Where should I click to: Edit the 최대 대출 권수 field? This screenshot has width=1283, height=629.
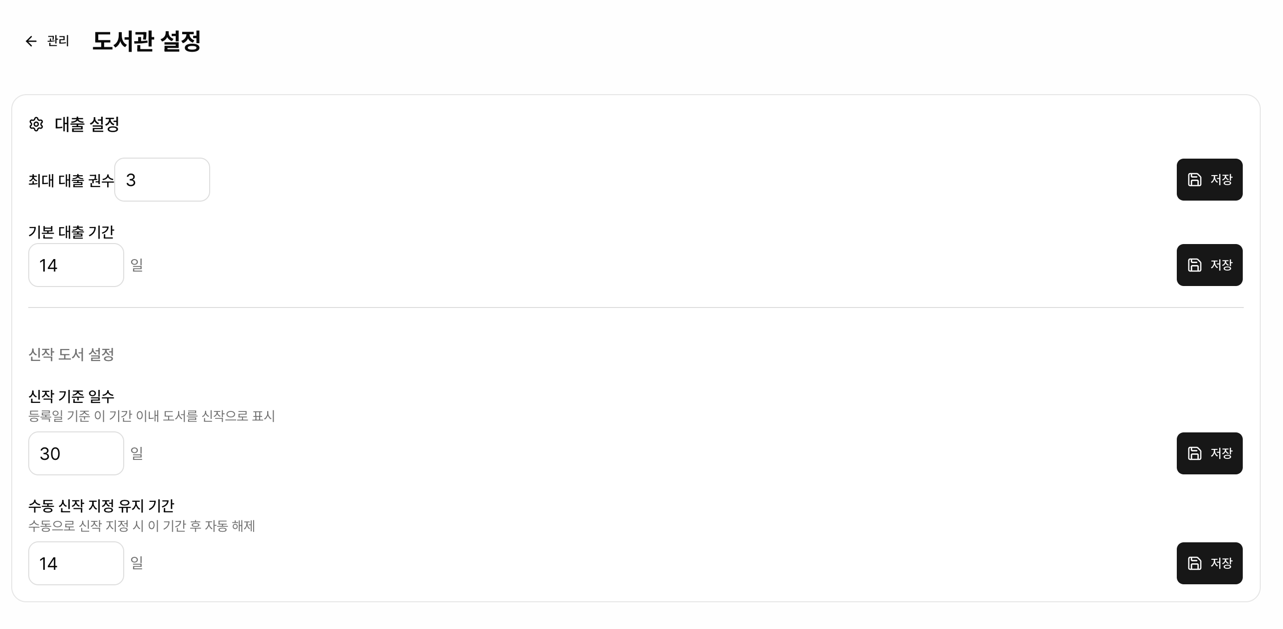point(162,180)
